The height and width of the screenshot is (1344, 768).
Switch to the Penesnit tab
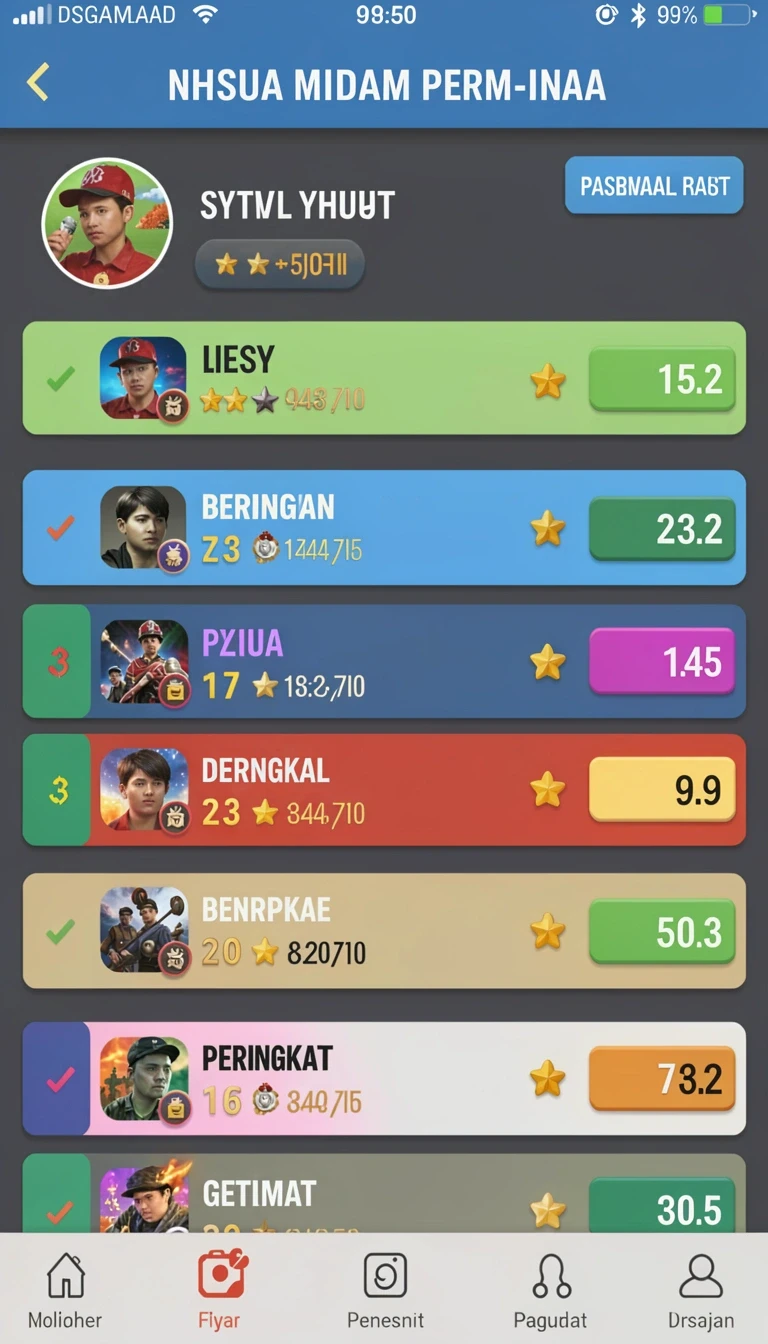(x=385, y=1289)
